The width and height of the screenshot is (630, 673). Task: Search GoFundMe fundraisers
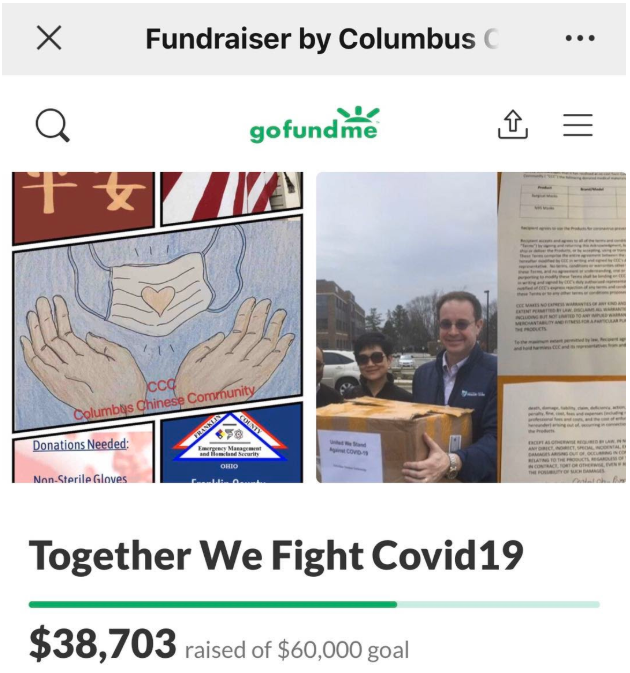click(52, 125)
